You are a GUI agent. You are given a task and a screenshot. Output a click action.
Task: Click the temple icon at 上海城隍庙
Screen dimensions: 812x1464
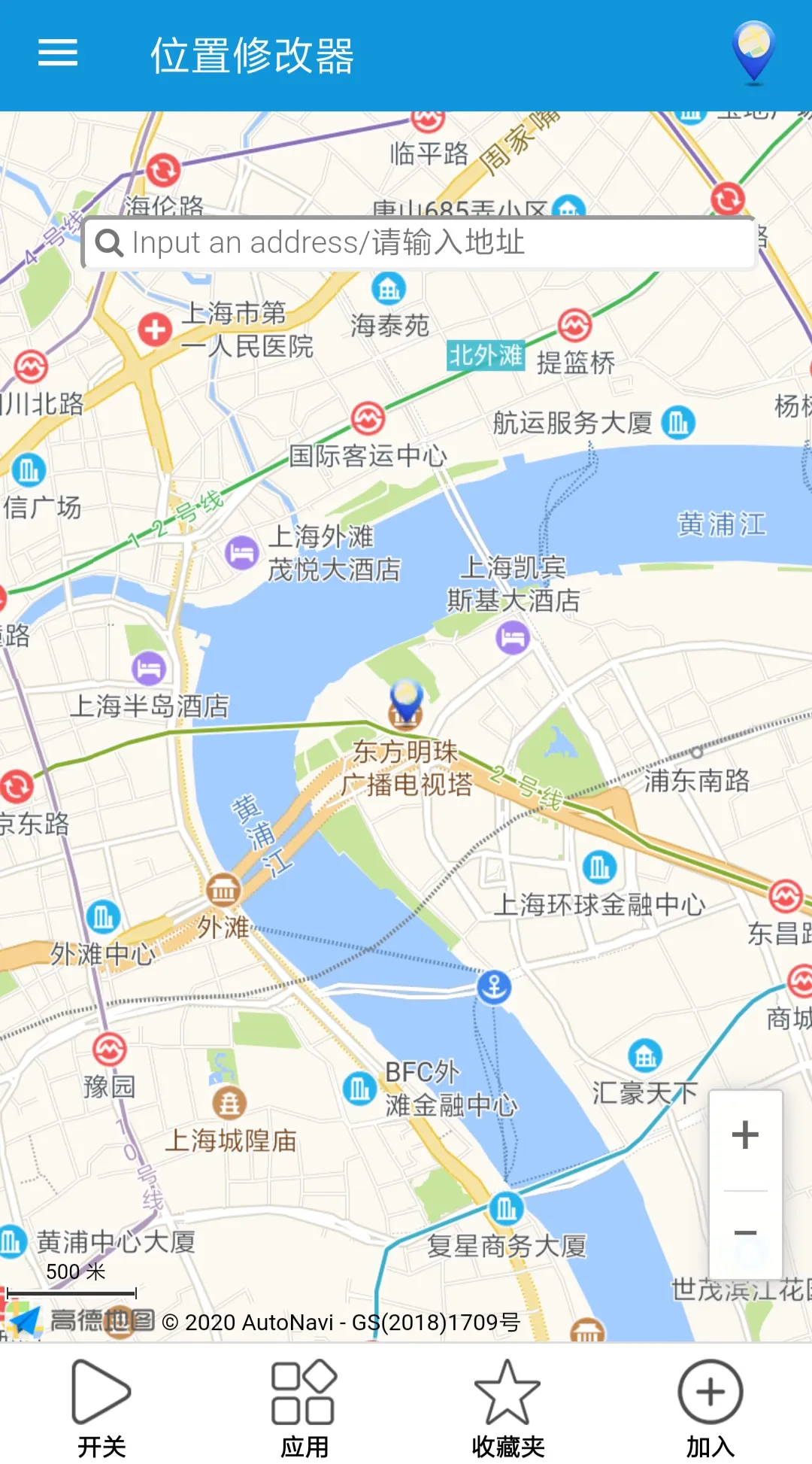(x=228, y=1101)
